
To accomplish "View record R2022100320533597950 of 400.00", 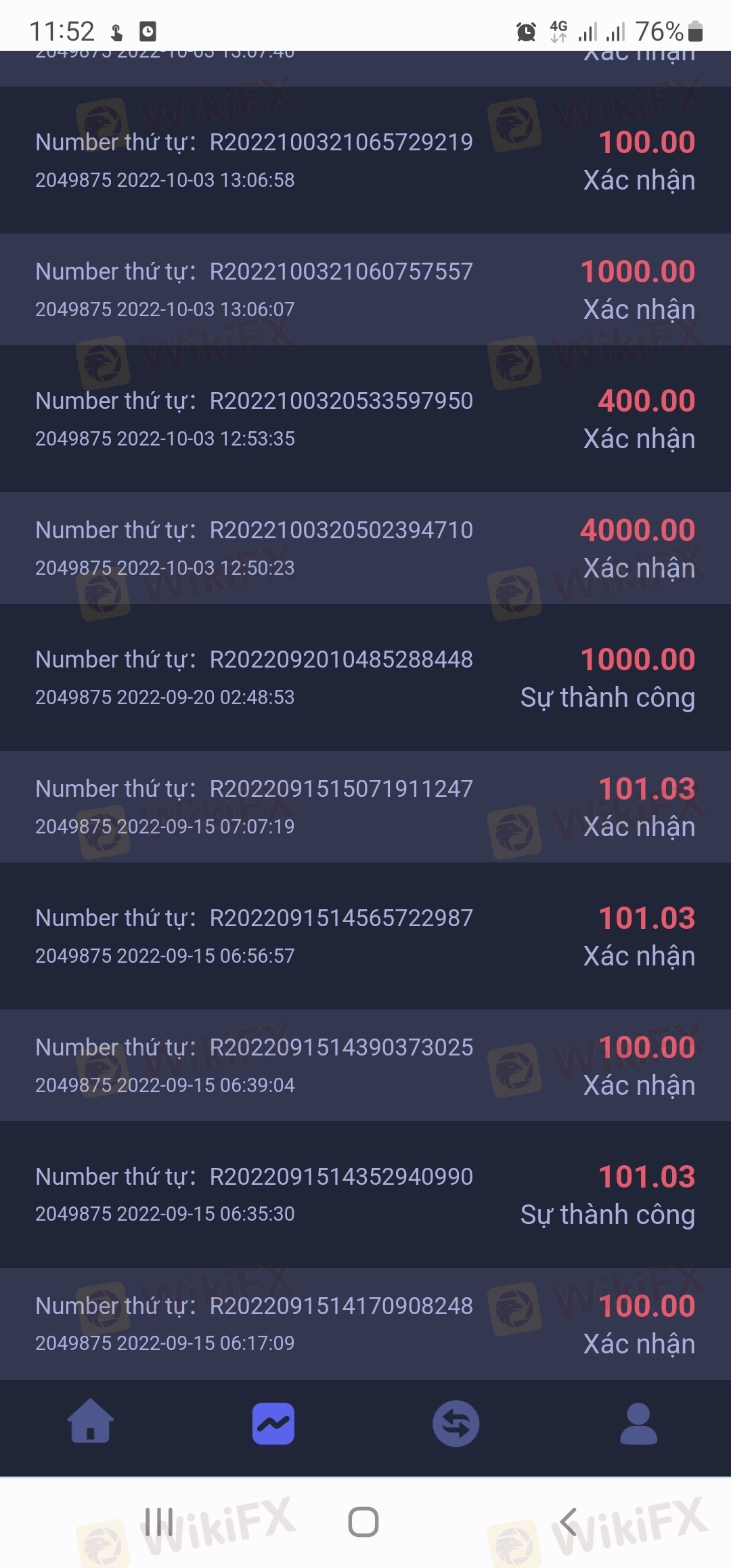I will coord(365,419).
